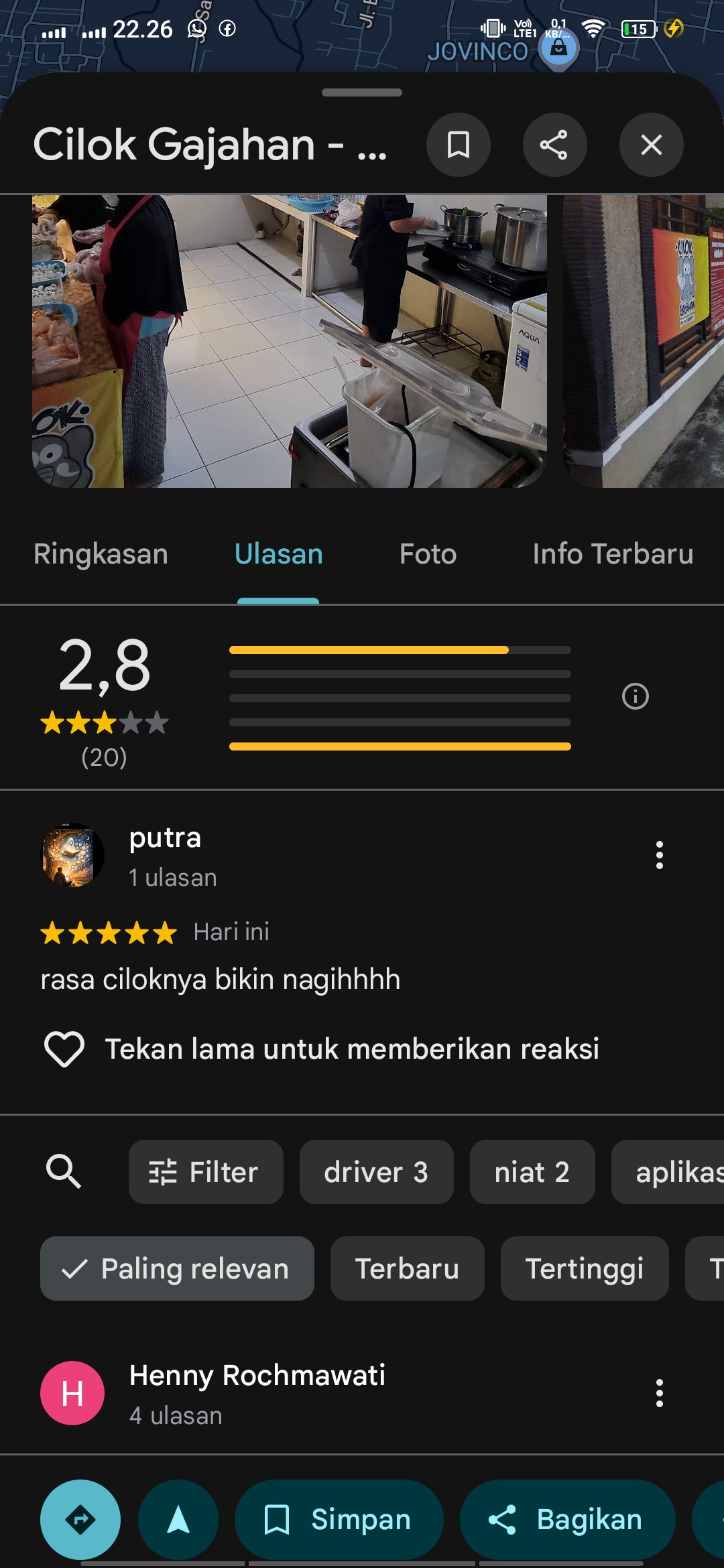Open the kitchen photo of the cilok stall
Image resolution: width=724 pixels, height=1568 pixels.
coord(290,341)
